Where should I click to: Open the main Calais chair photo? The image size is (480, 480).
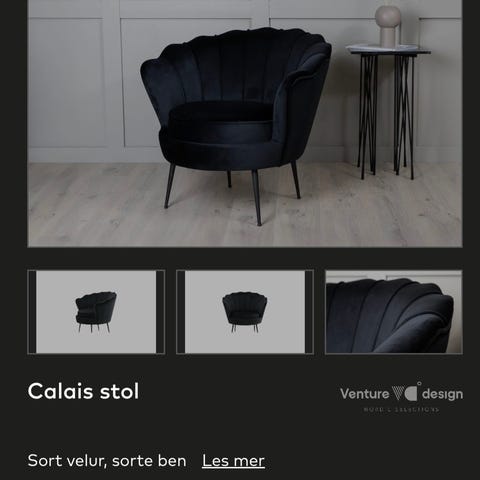pos(245,123)
